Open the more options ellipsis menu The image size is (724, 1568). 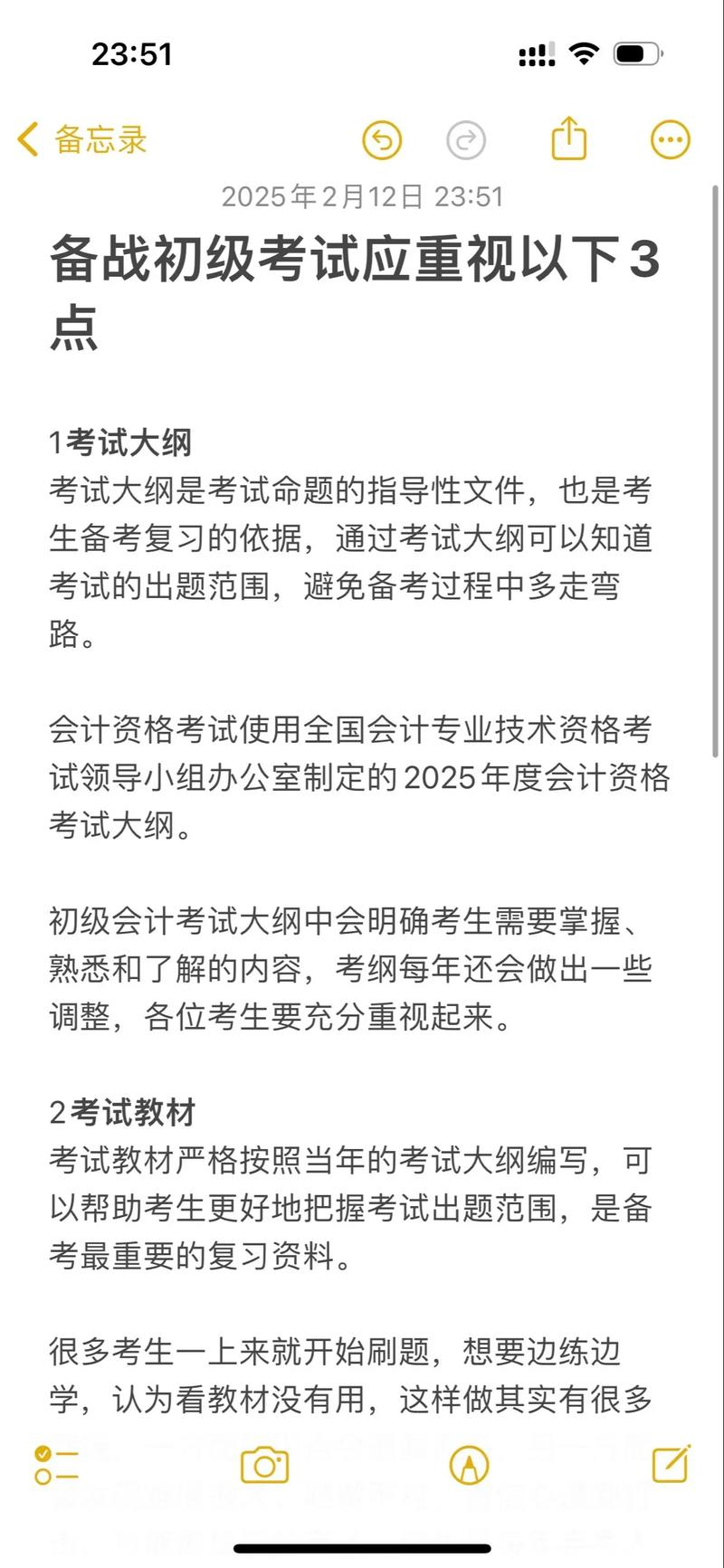pos(670,140)
